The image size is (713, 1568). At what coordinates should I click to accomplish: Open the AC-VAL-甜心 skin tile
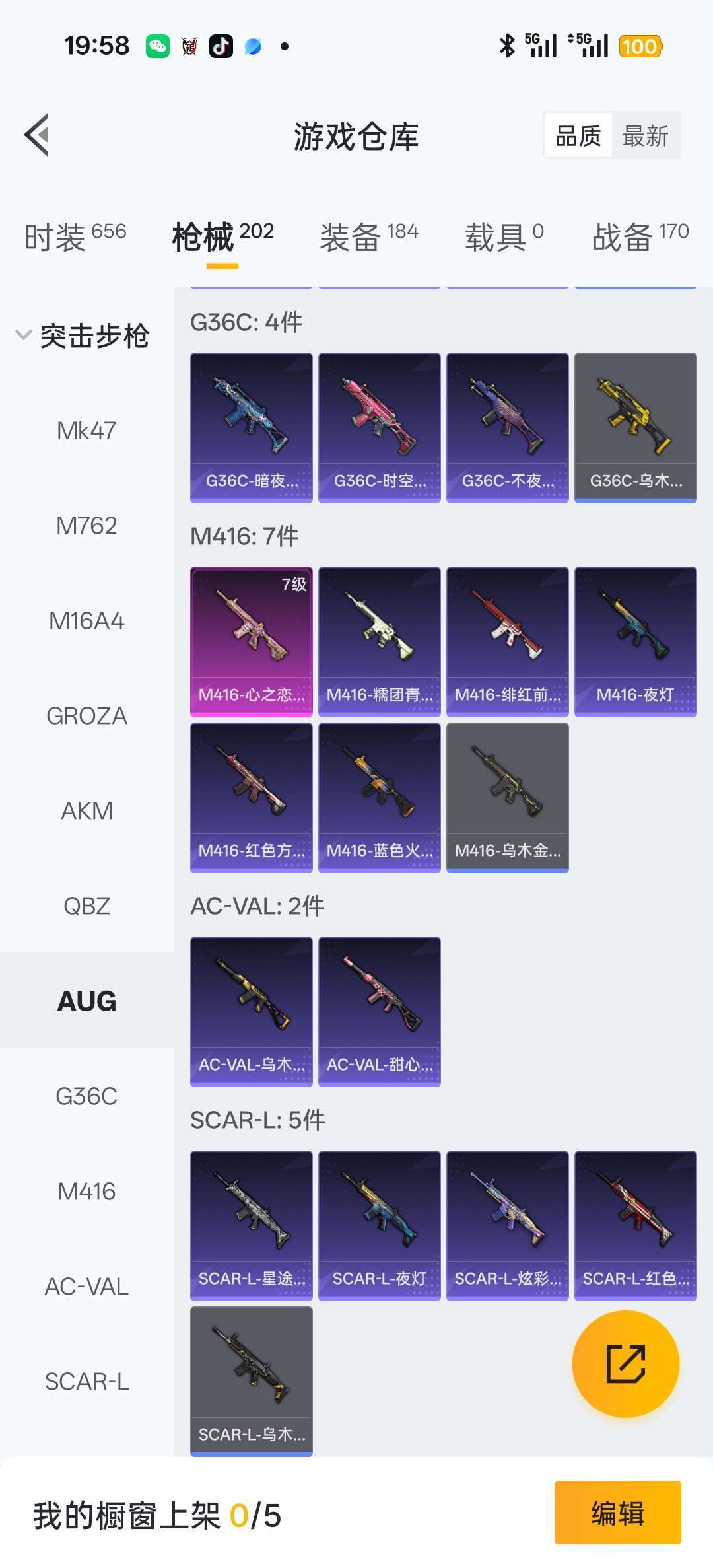[x=379, y=1011]
